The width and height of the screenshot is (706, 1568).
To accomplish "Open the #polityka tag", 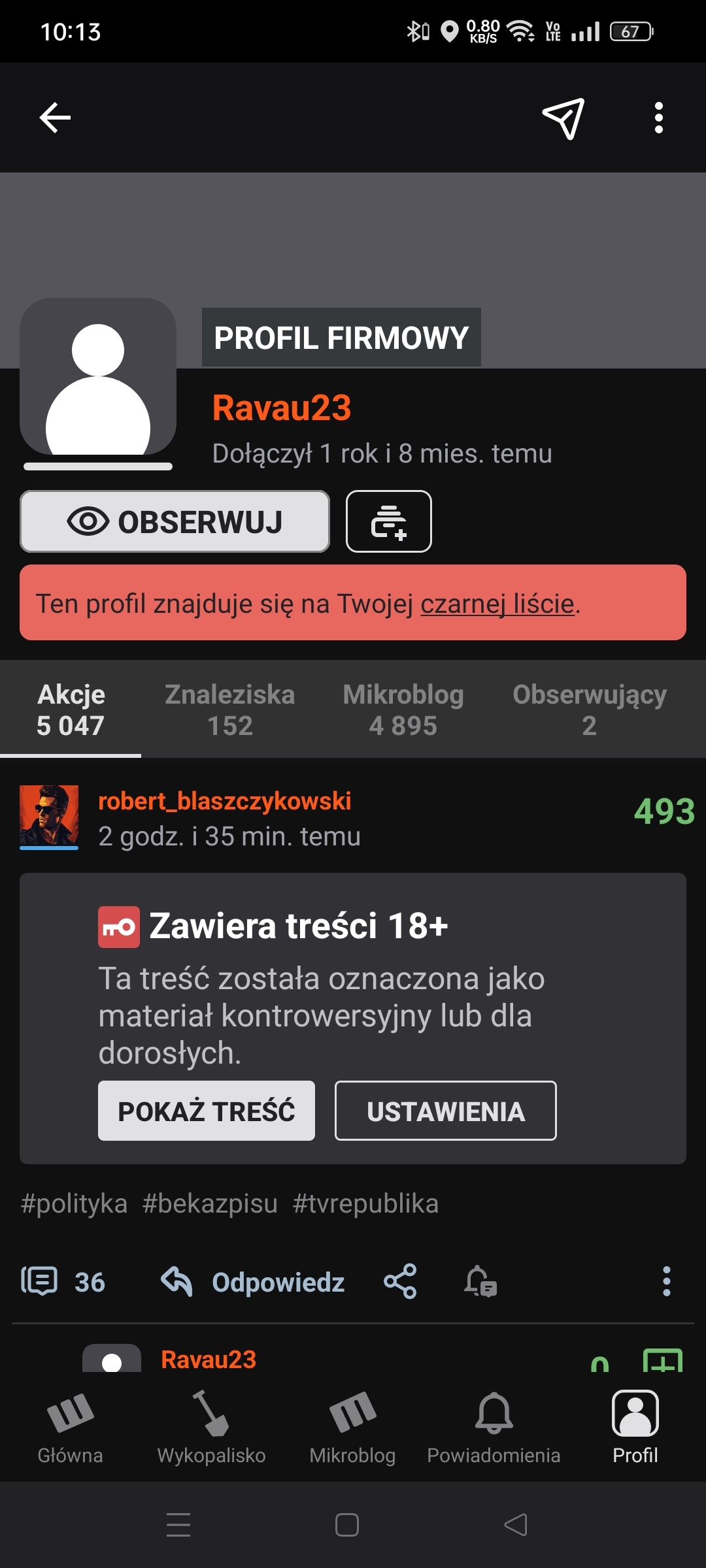I will pos(75,1203).
